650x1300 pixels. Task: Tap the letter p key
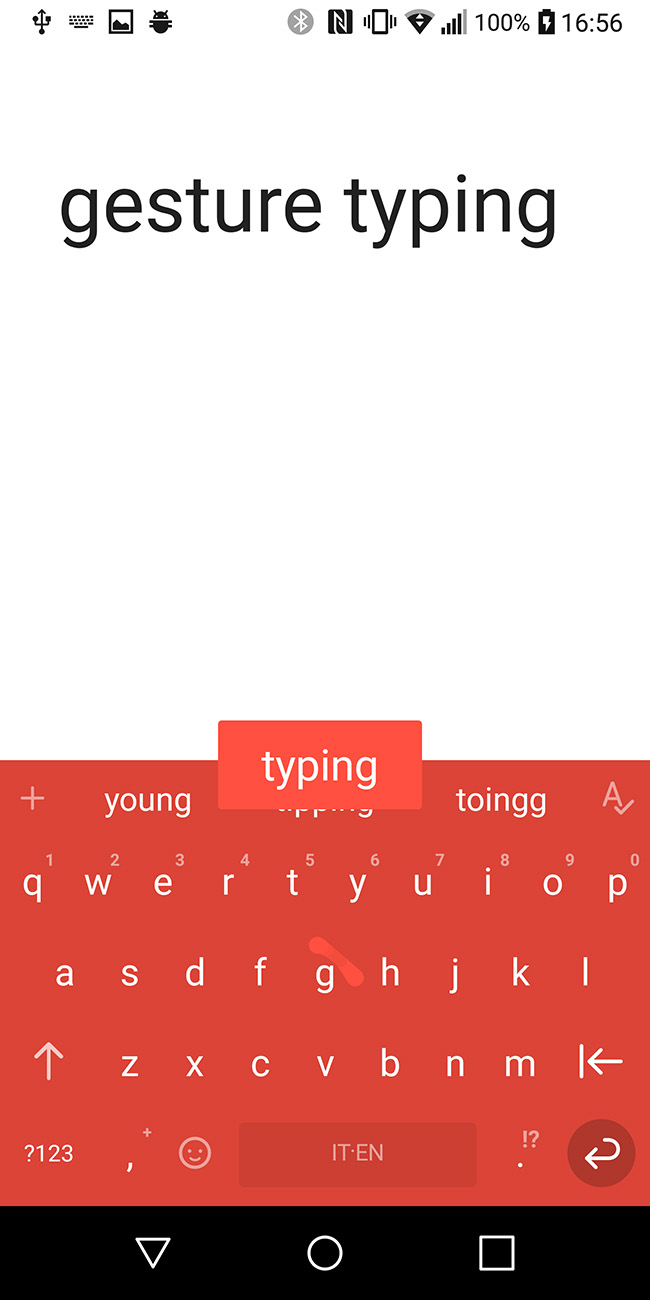[x=617, y=883]
